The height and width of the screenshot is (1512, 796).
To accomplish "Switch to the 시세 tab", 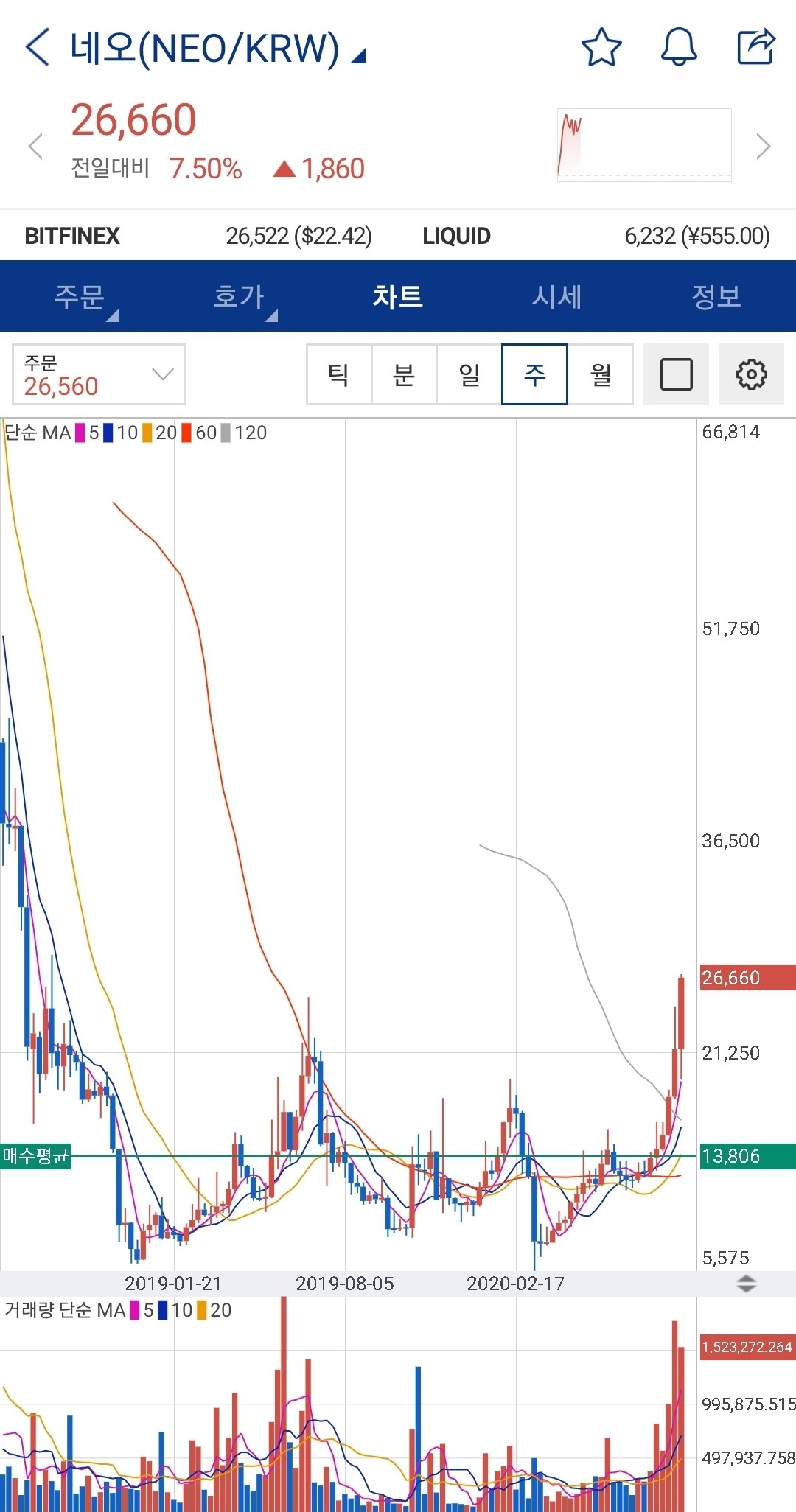I will point(557,297).
